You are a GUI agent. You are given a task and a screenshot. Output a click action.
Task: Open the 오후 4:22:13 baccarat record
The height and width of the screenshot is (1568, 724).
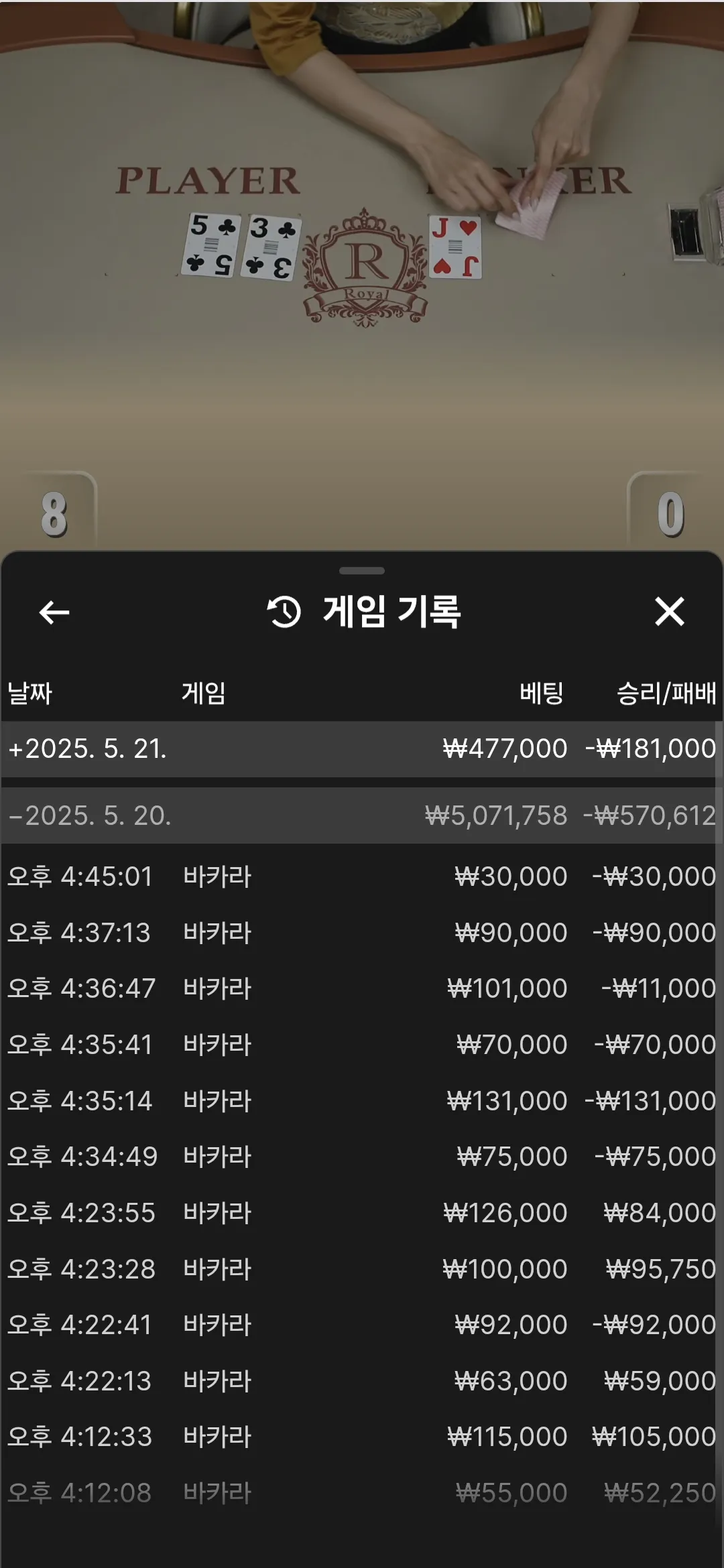(361, 1381)
